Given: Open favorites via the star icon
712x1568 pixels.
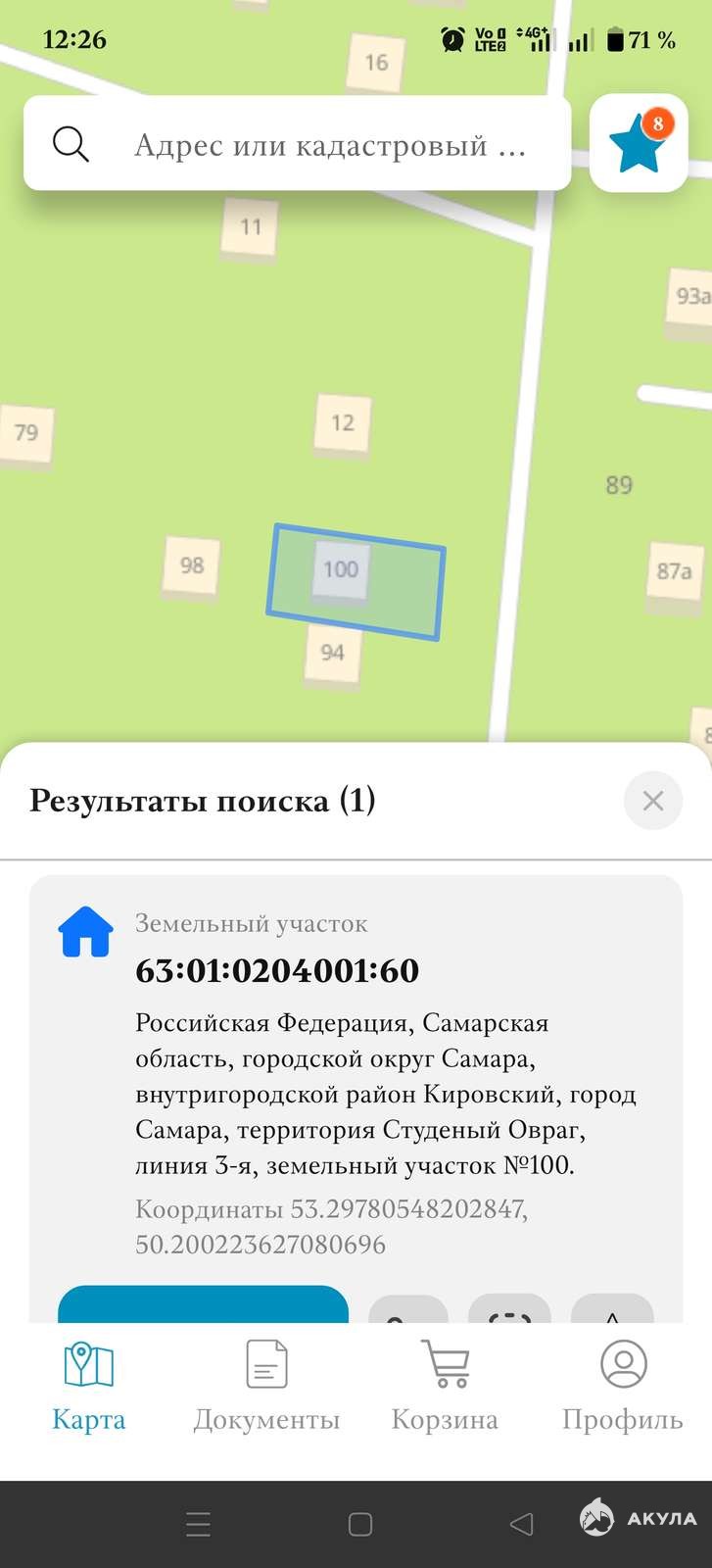Looking at the screenshot, I should 639,144.
